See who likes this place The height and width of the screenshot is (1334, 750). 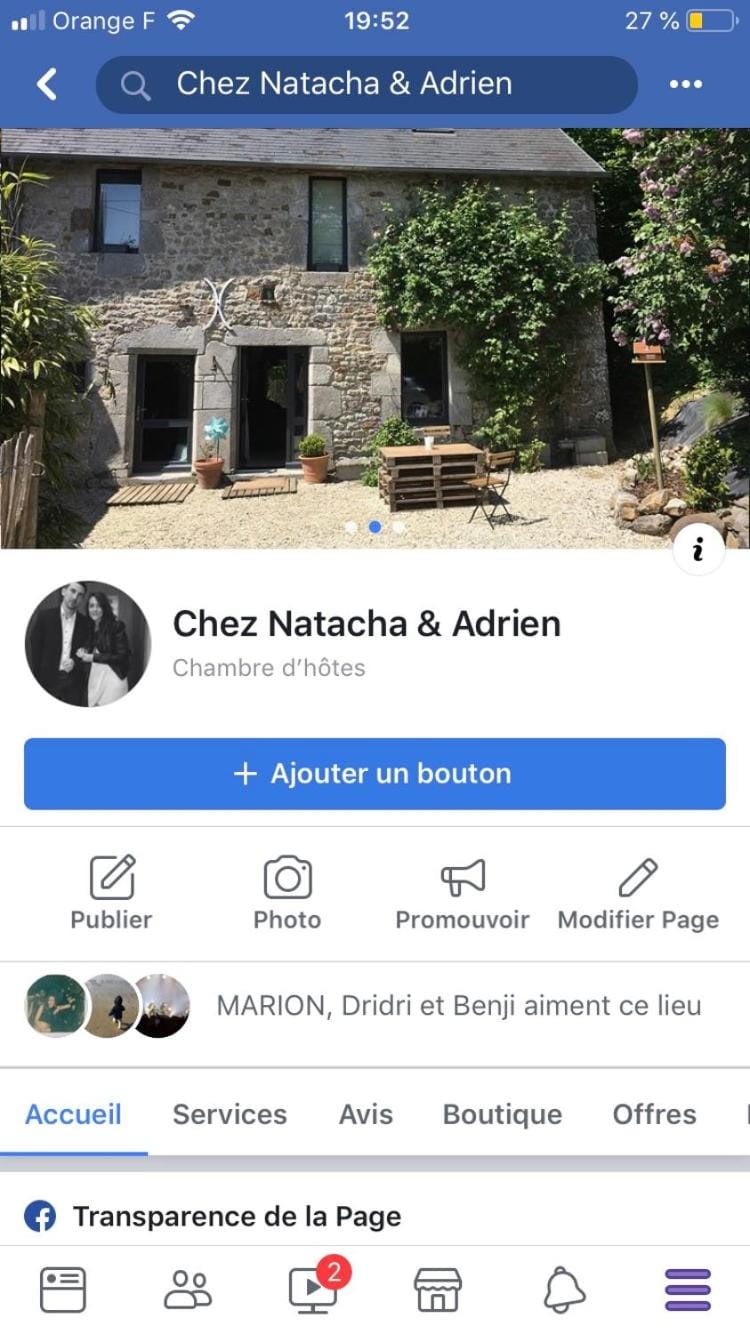(x=458, y=1006)
